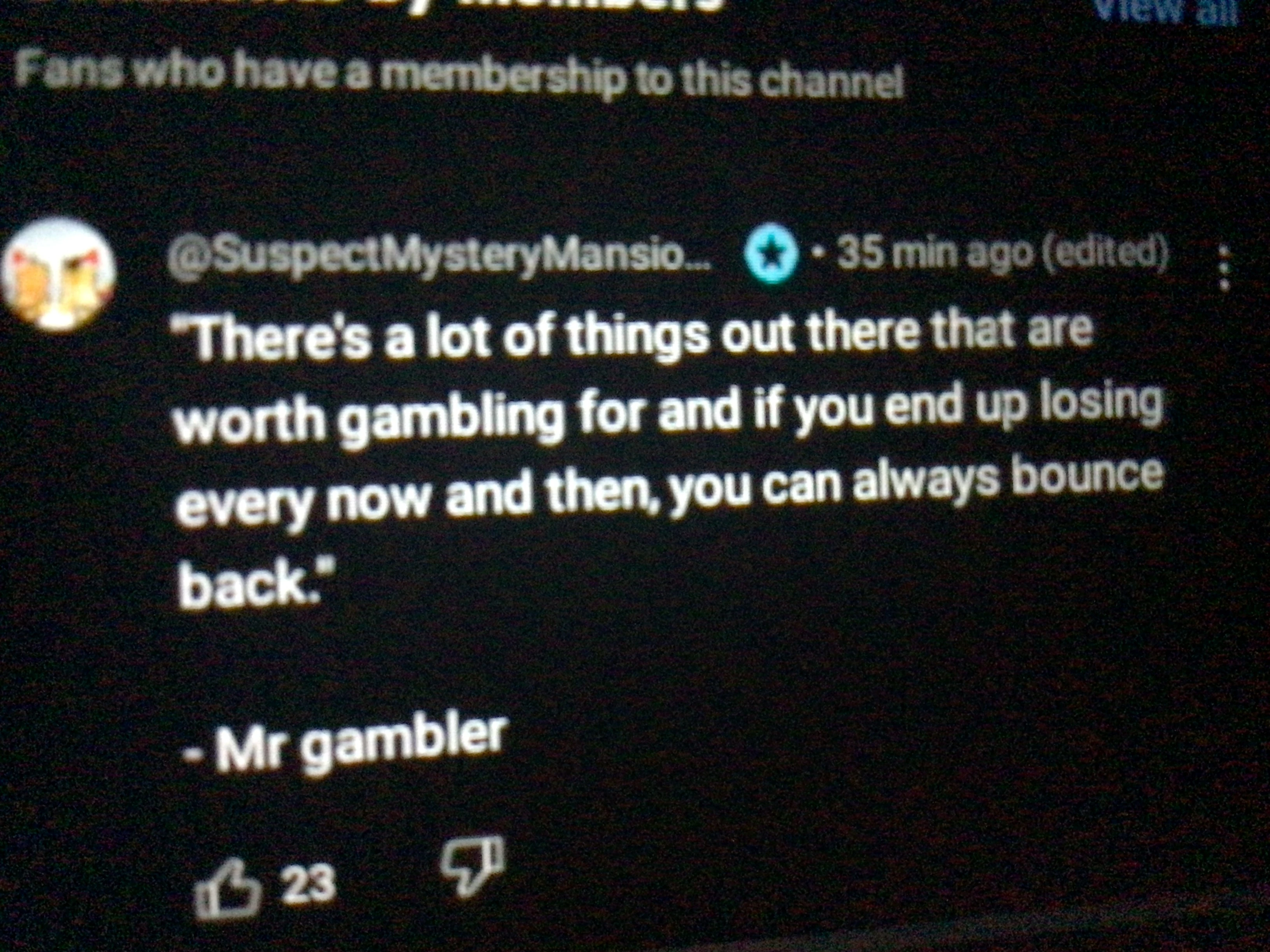Open @SuspectMysteryMansio's profile avatar
This screenshot has height=952, width=1270.
click(58, 275)
